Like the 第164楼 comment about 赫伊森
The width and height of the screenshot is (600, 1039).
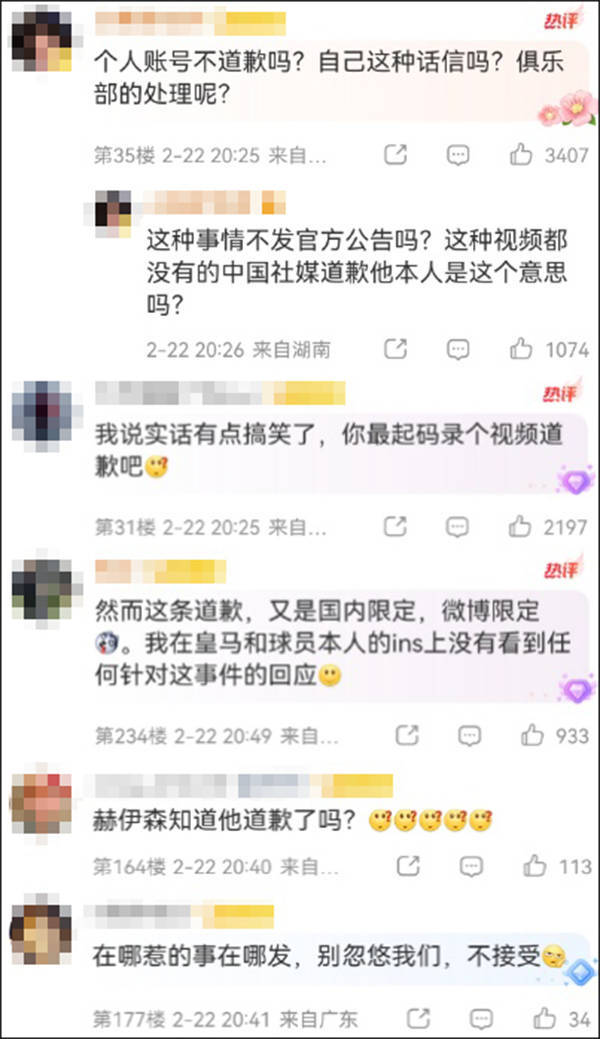tap(535, 865)
